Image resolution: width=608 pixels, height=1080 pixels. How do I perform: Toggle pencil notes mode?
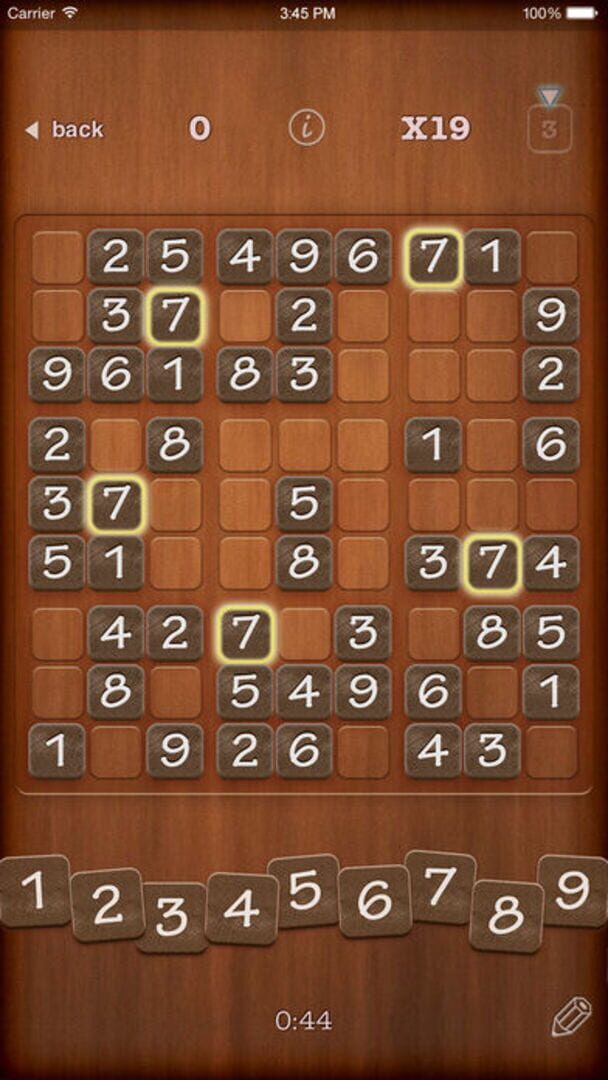coord(570,1018)
